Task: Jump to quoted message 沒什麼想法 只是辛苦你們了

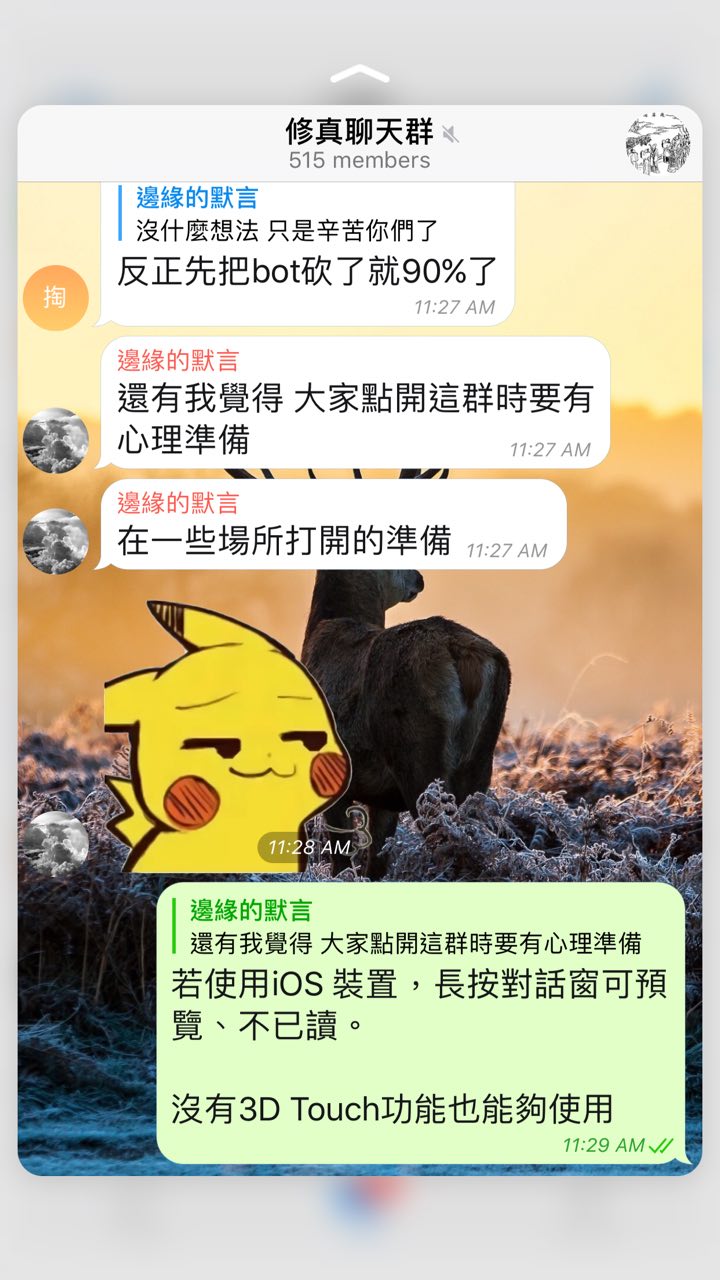Action: [x=288, y=215]
